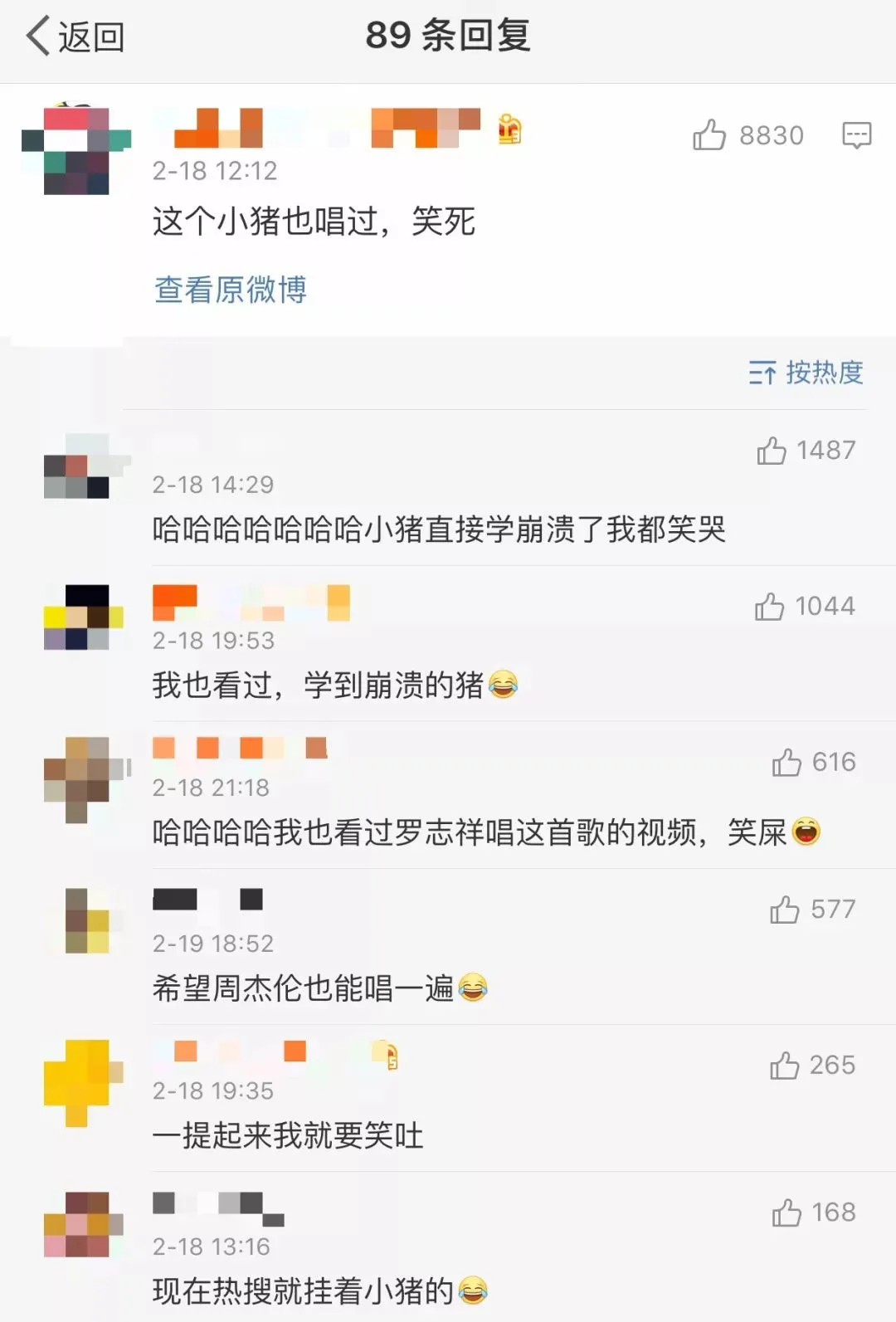Go back via the 返回 button

click(x=75, y=37)
